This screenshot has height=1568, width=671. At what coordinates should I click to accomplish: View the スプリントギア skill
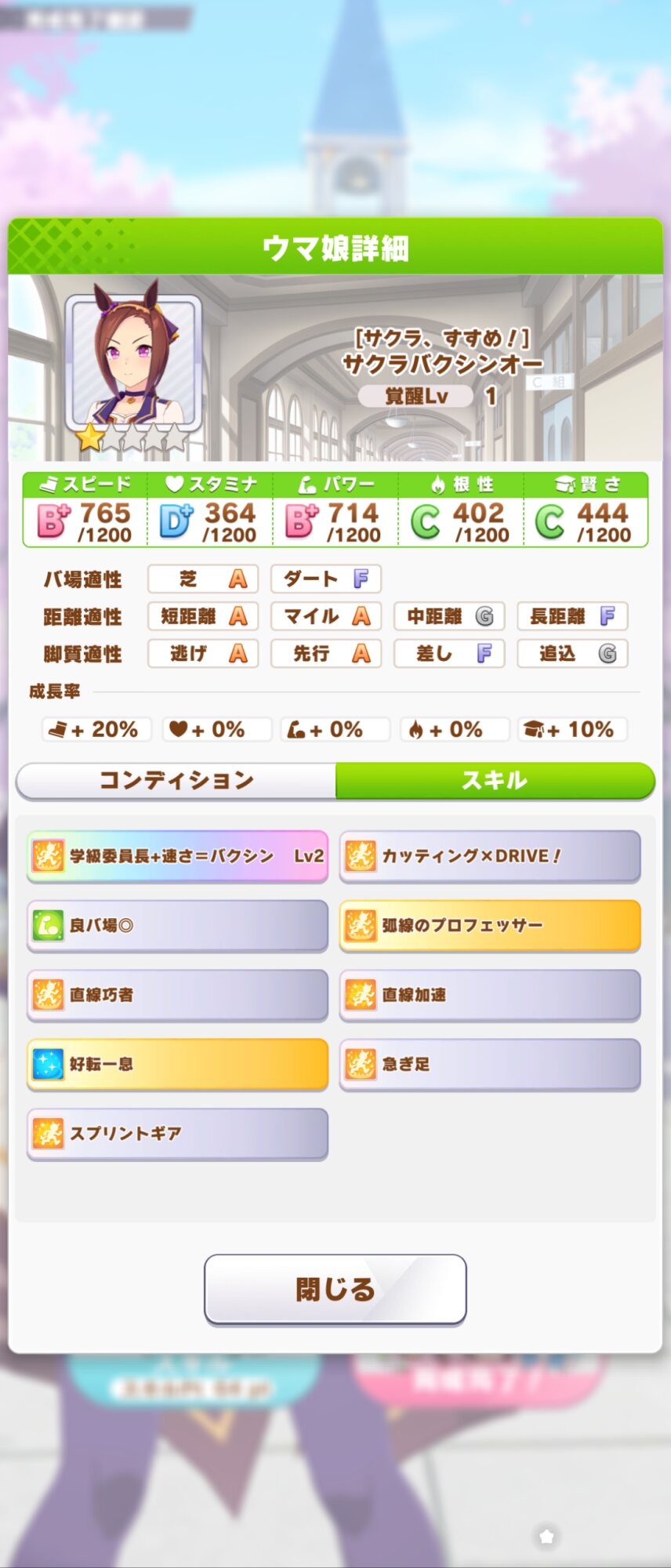pyautogui.click(x=177, y=1134)
